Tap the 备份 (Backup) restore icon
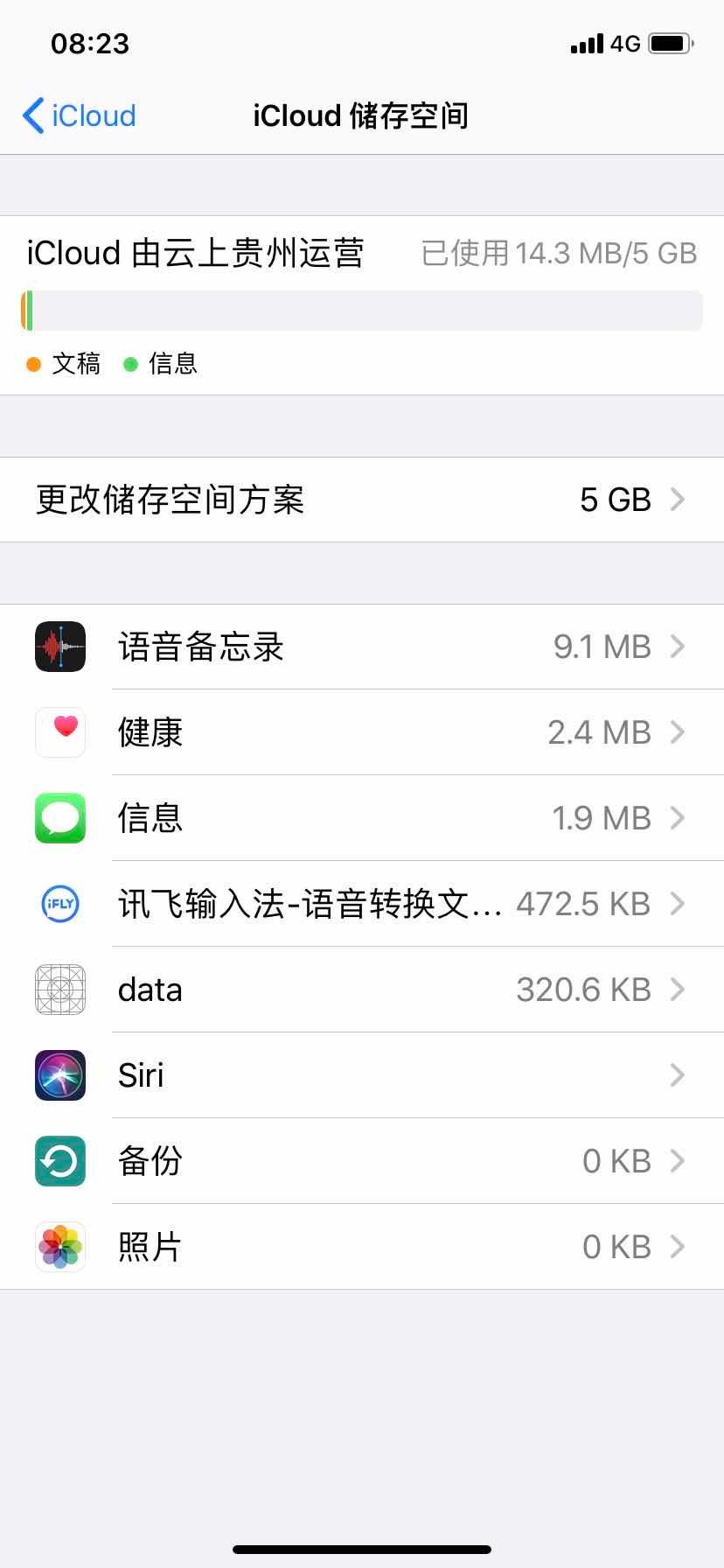The image size is (724, 1568). pyautogui.click(x=59, y=1160)
